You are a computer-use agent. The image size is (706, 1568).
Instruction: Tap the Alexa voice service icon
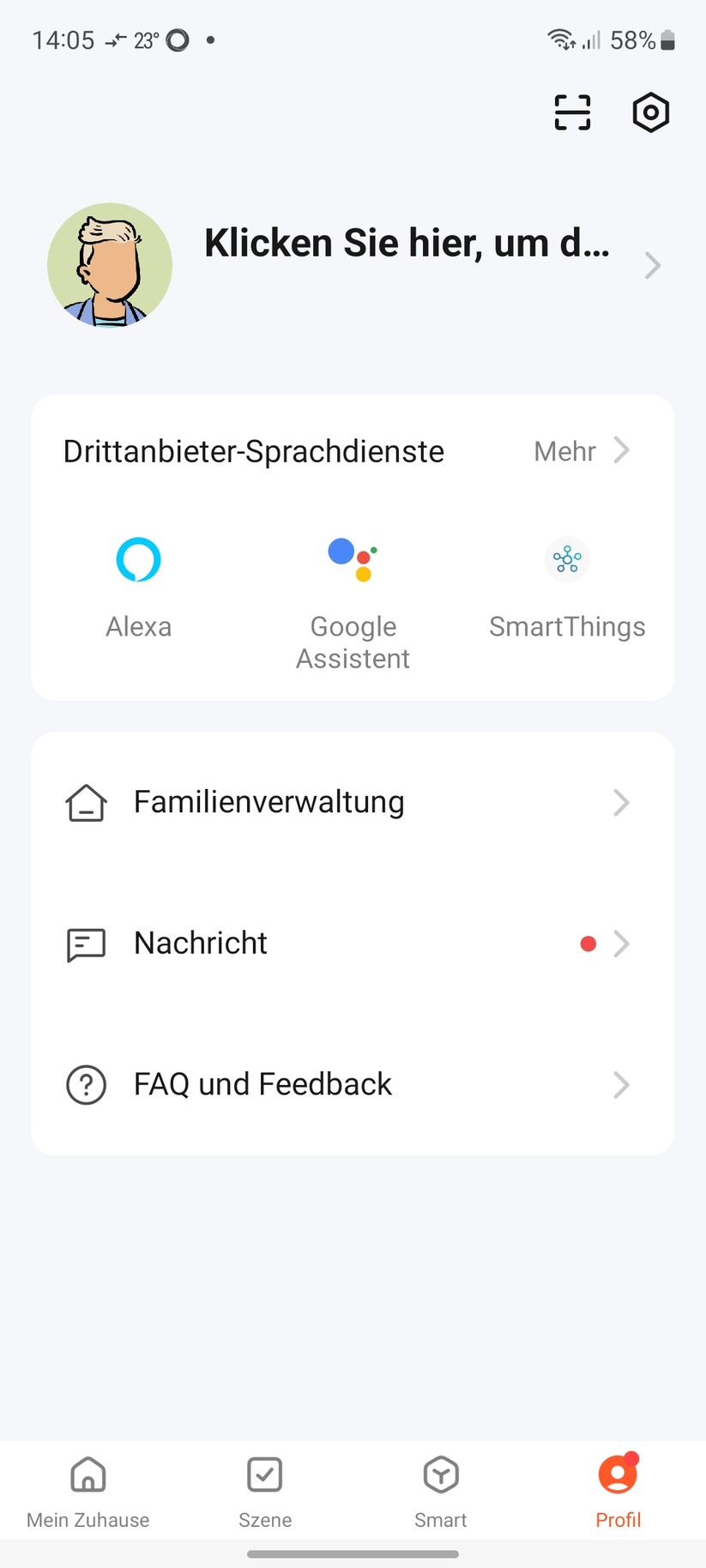coord(138,559)
